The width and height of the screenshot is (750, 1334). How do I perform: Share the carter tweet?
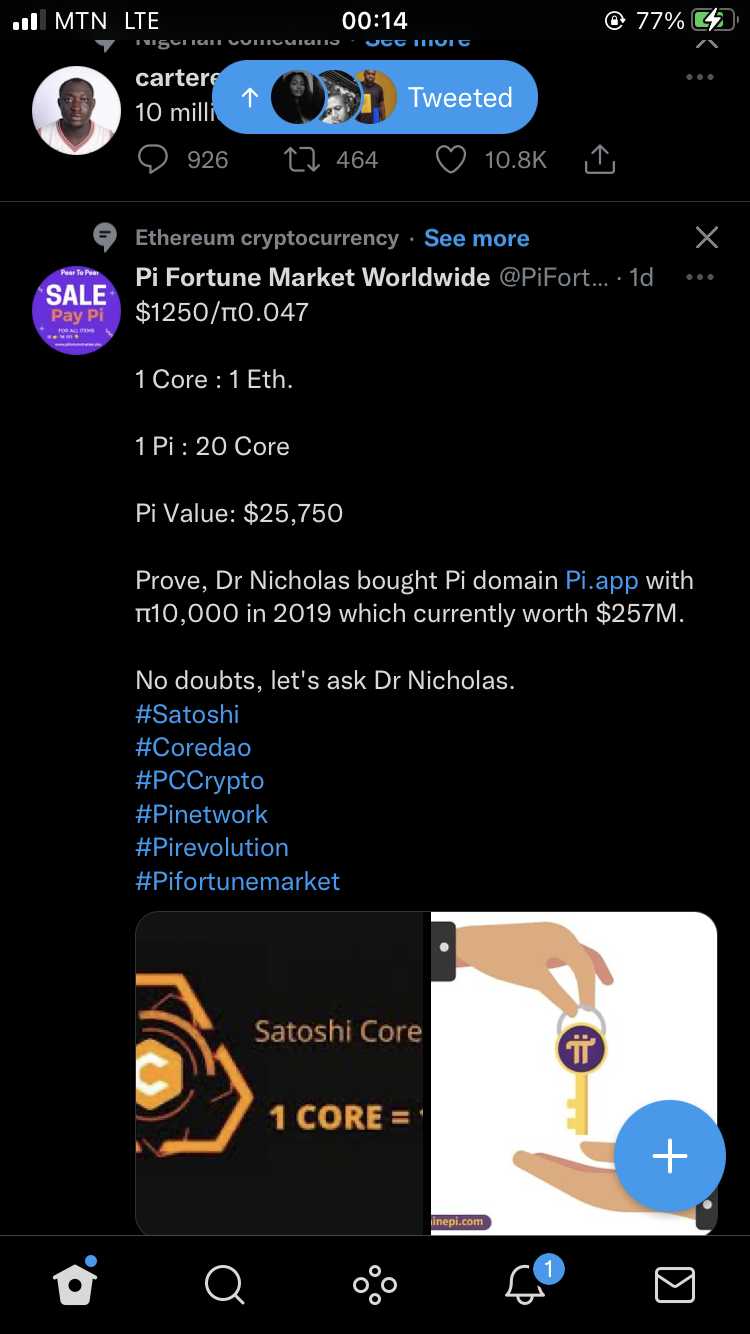point(599,160)
